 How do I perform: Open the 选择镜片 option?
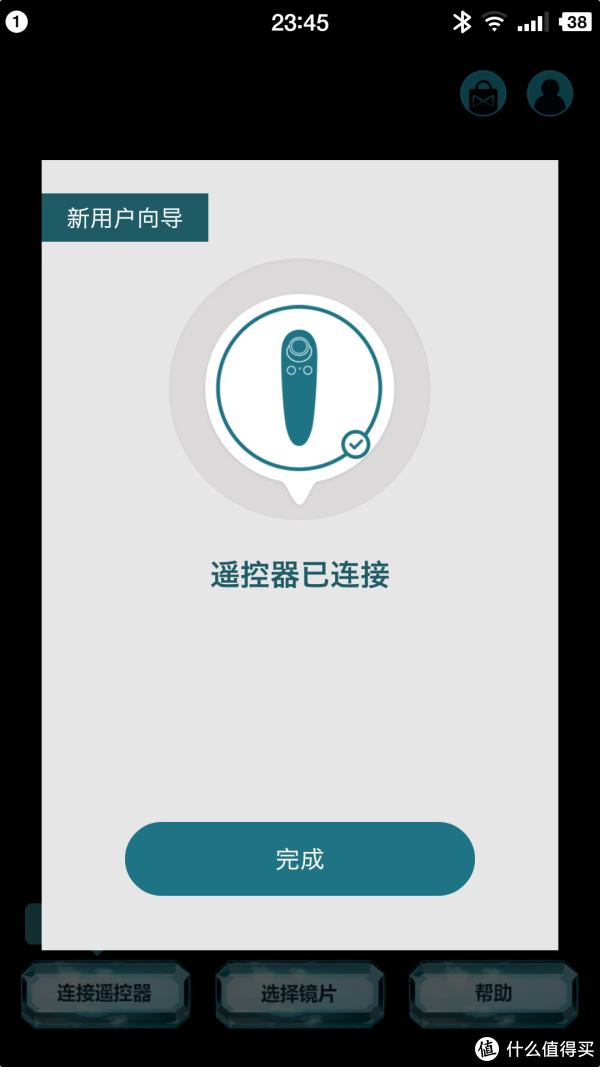[x=299, y=993]
